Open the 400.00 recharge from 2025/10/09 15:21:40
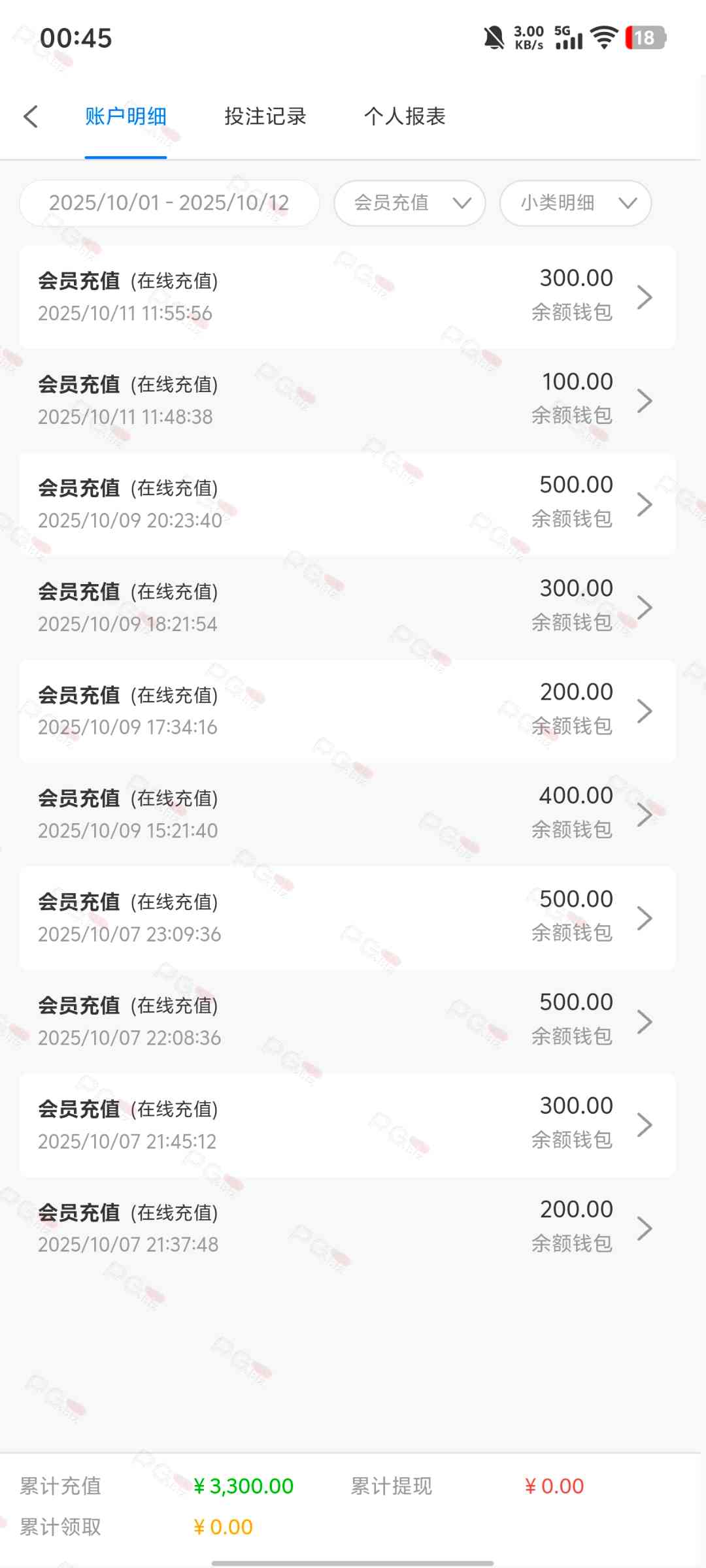Viewport: 706px width, 1568px height. pos(347,814)
